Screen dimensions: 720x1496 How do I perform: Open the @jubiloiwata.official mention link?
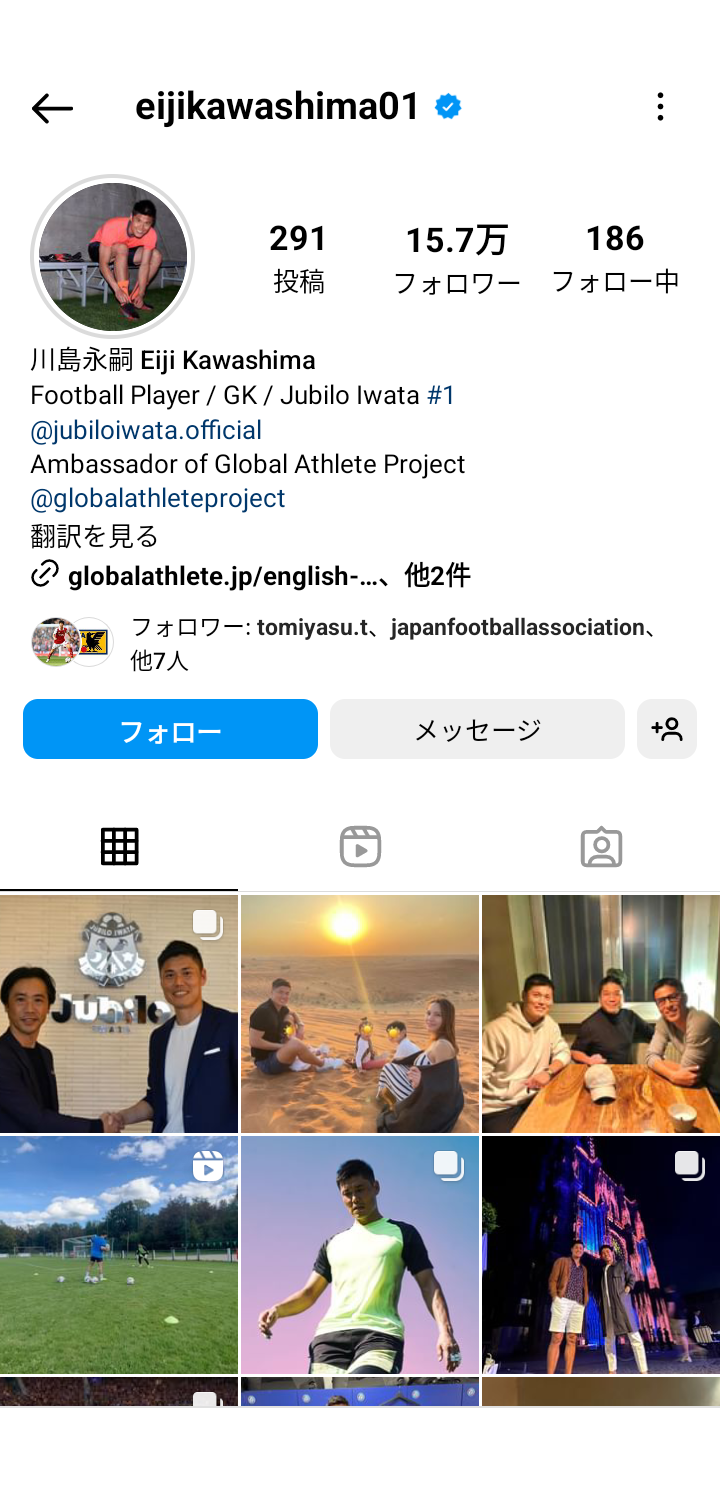pyautogui.click(x=146, y=430)
